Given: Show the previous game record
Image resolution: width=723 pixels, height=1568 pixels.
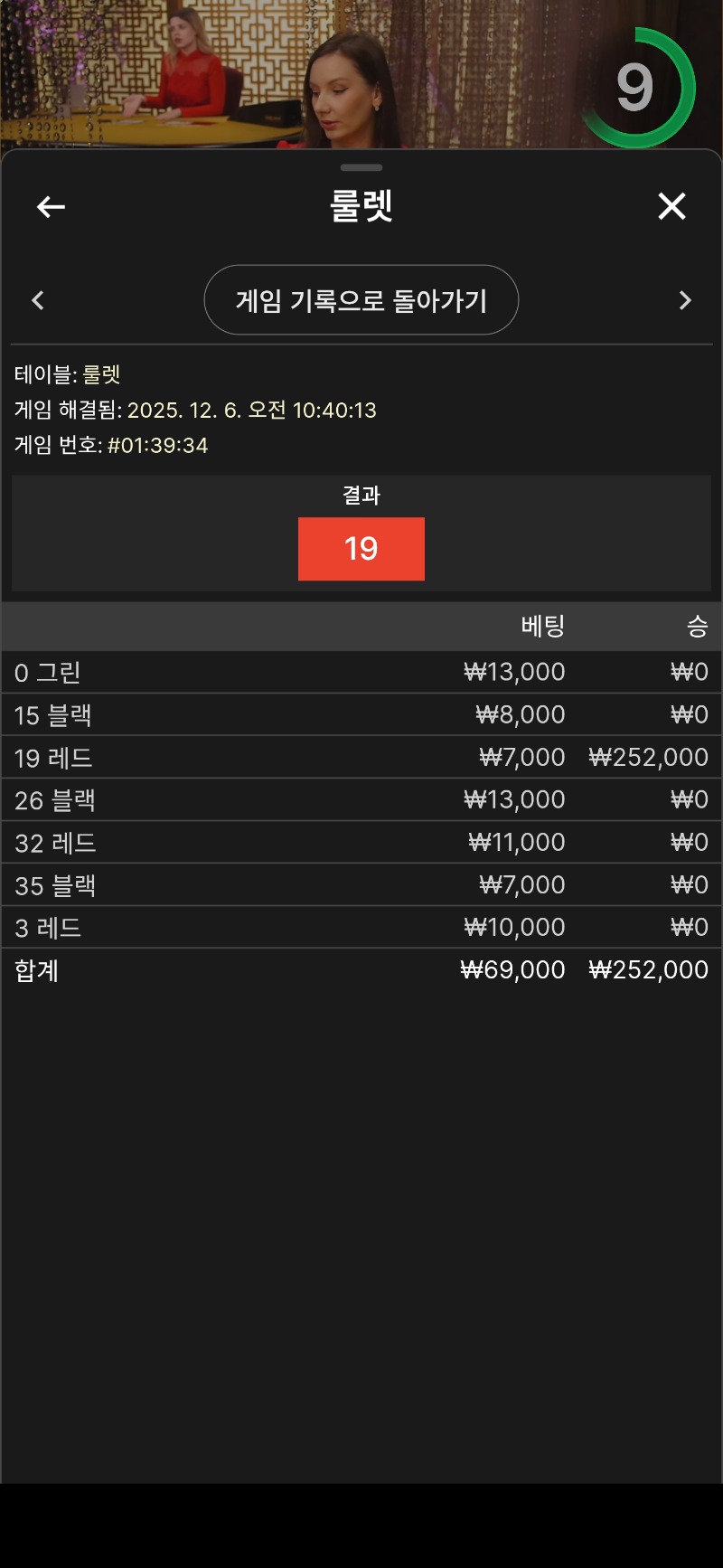Looking at the screenshot, I should pyautogui.click(x=38, y=300).
